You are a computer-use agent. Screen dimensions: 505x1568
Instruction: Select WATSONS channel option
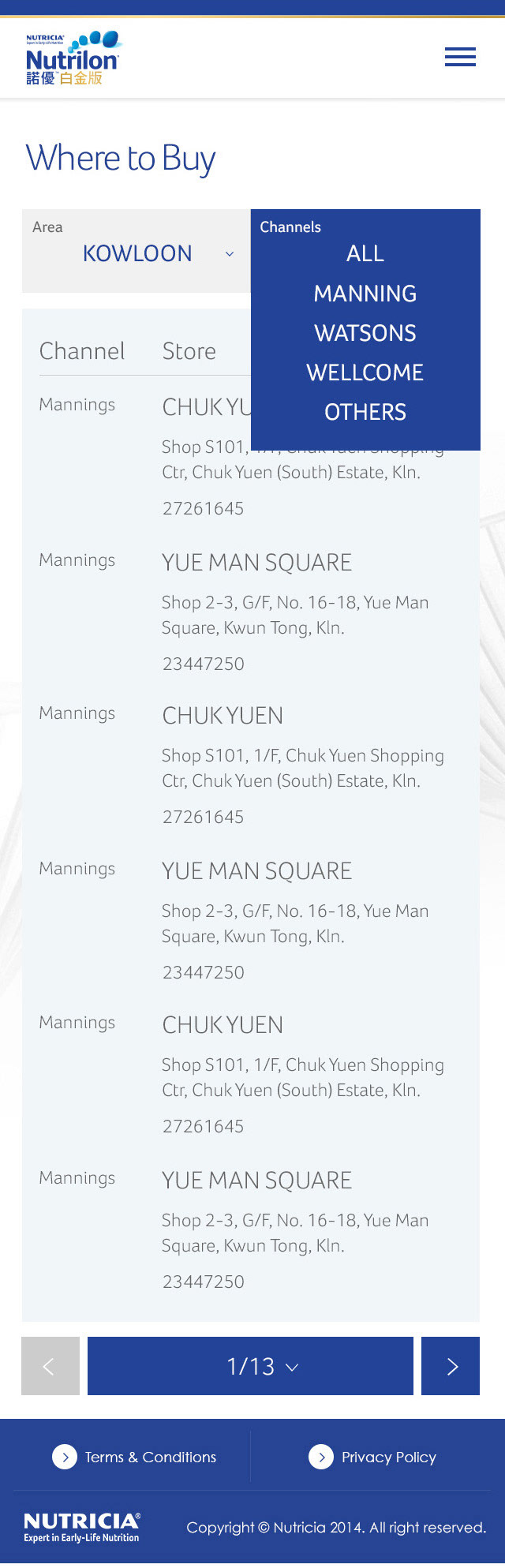coord(365,333)
